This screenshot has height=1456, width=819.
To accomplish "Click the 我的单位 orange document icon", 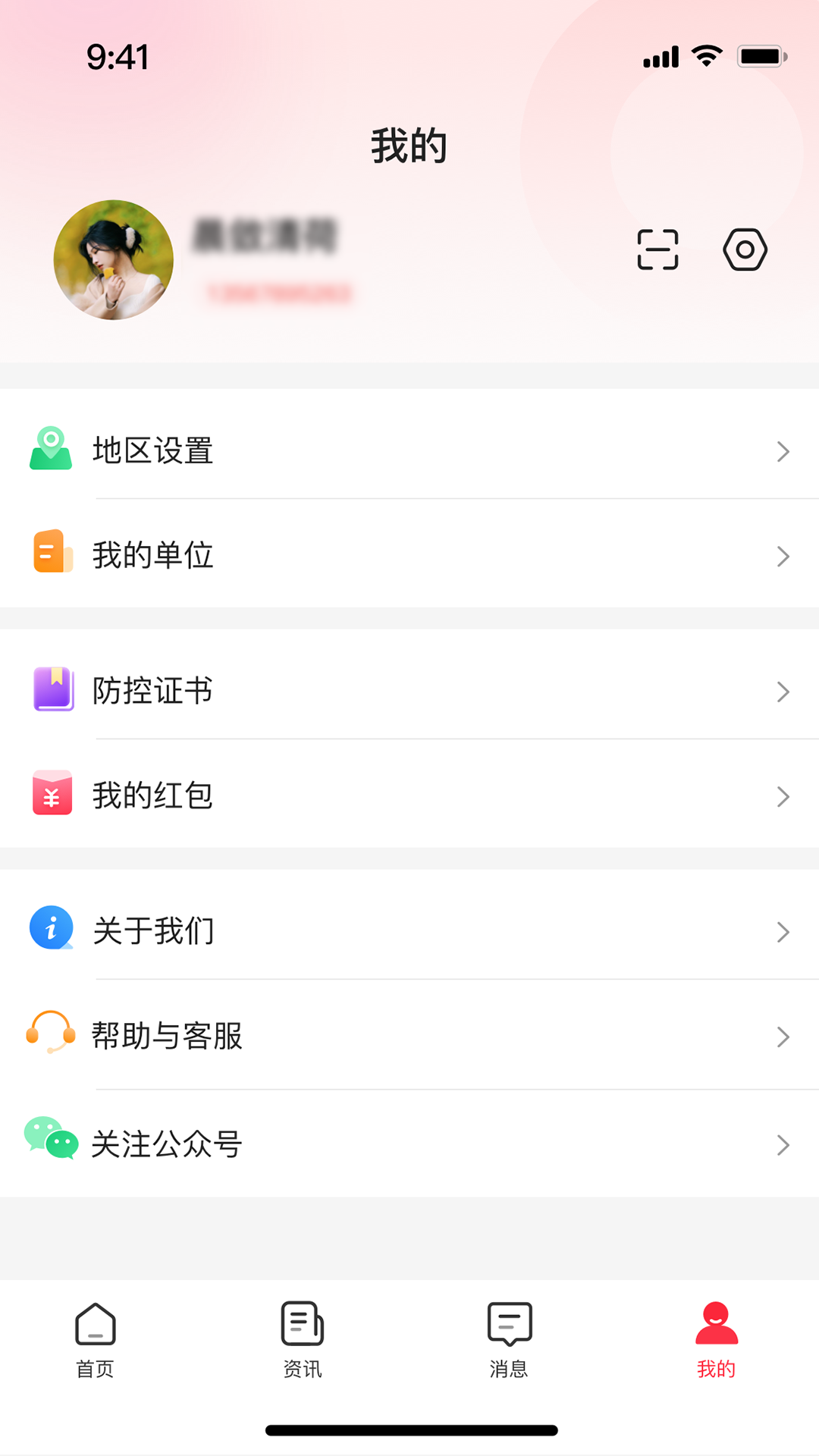I will 51,555.
